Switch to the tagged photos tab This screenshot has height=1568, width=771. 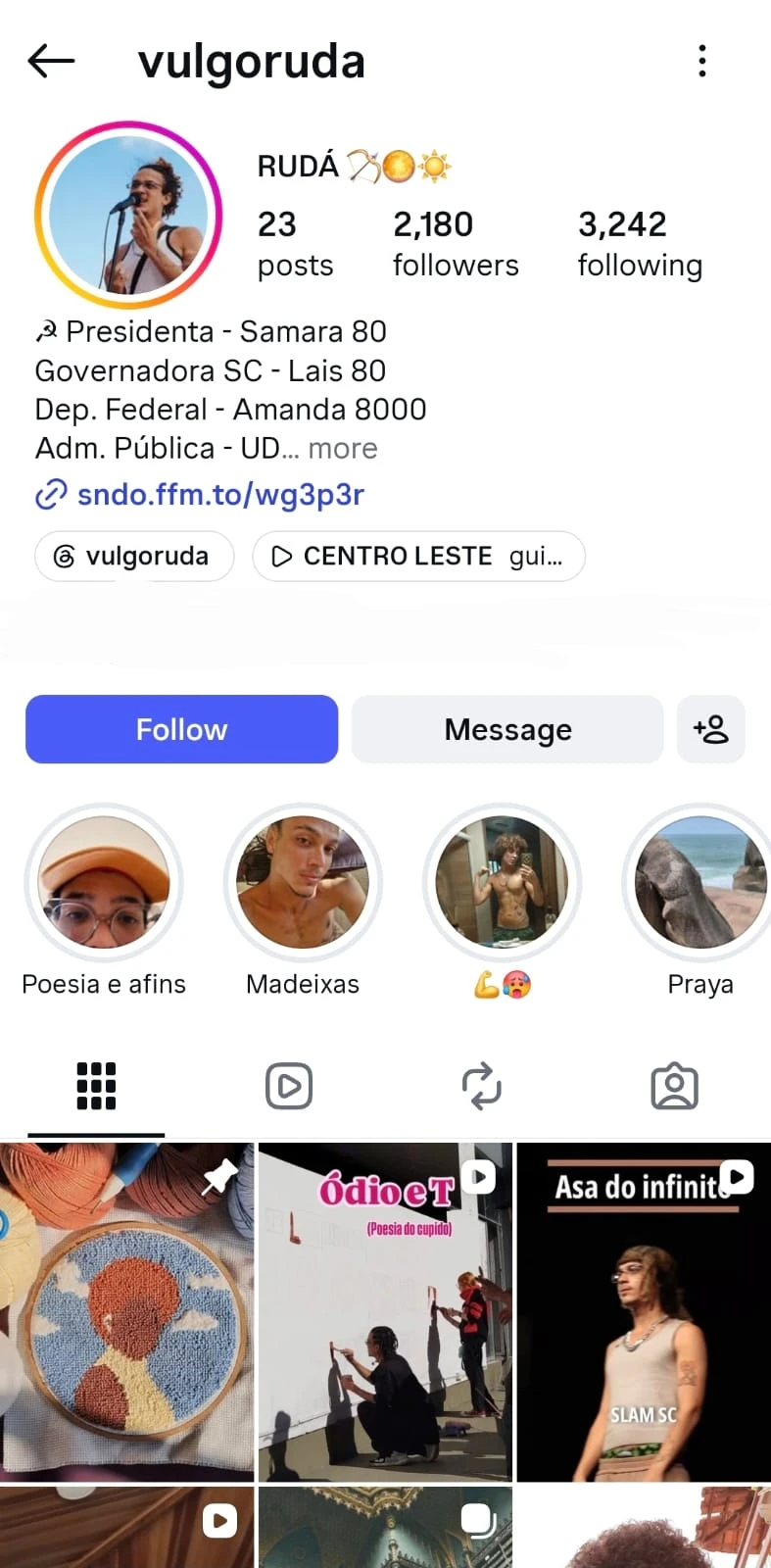point(674,1086)
